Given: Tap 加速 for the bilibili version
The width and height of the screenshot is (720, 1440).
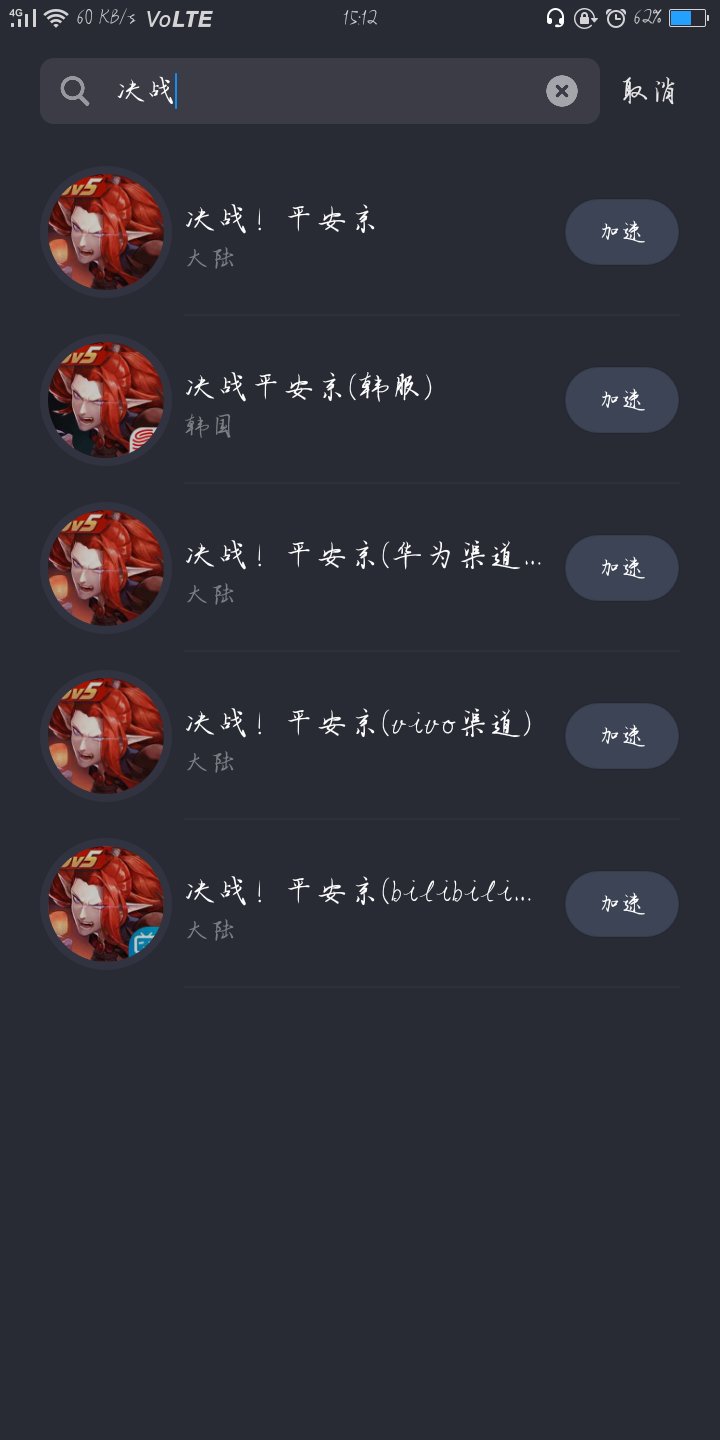Looking at the screenshot, I should click(x=621, y=903).
